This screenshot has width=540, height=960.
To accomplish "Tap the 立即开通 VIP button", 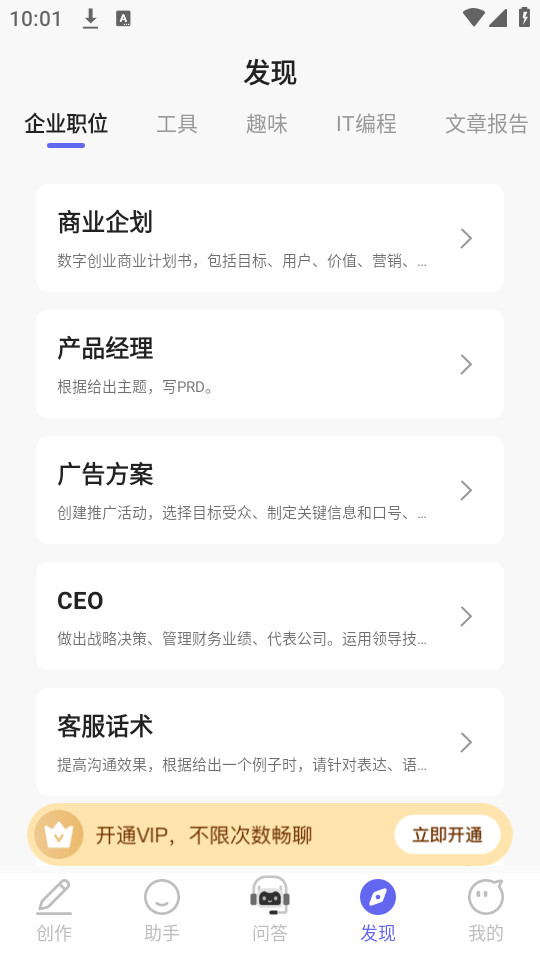I will click(447, 835).
